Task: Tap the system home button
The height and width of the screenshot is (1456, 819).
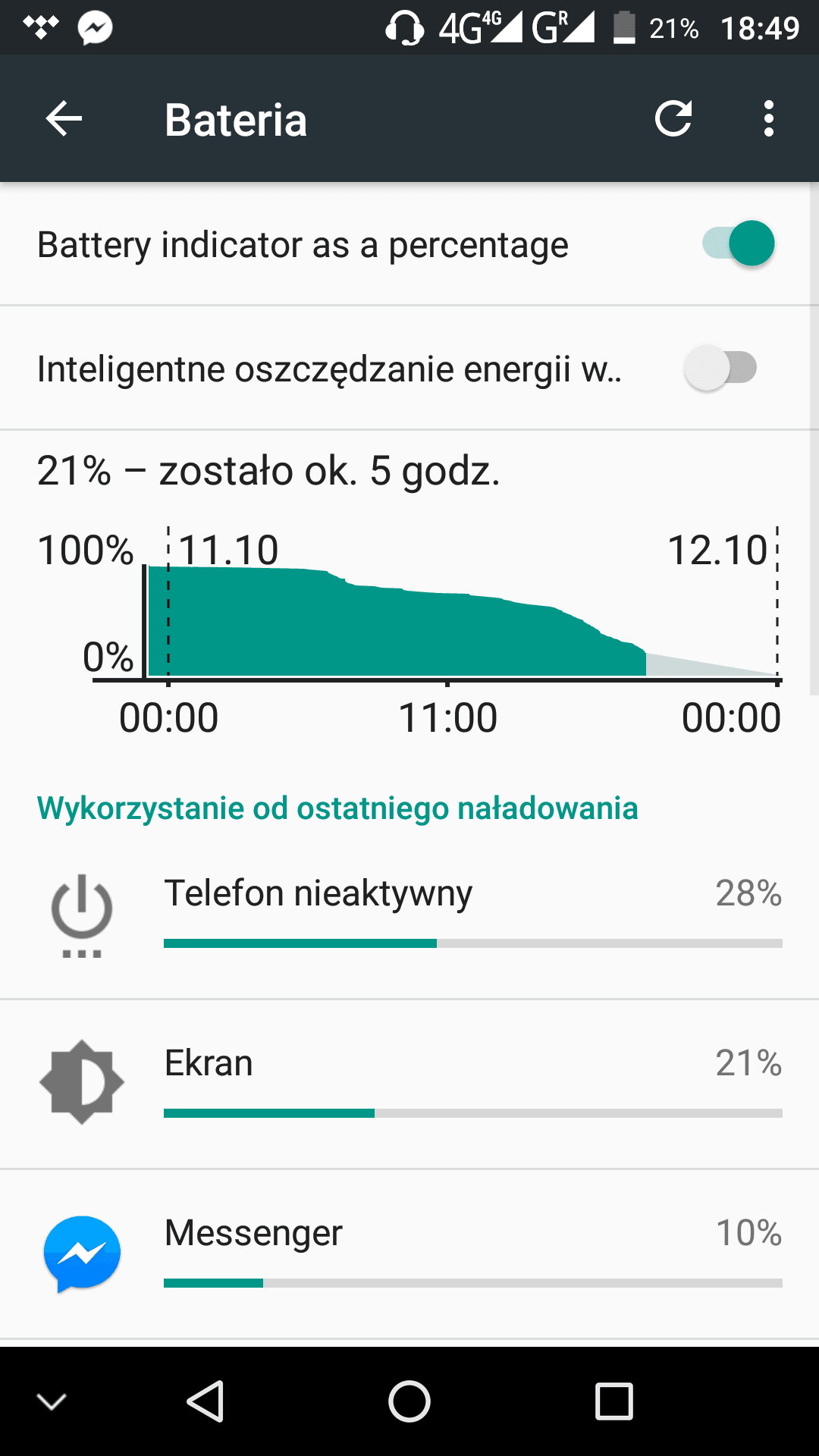Action: coord(409,1401)
